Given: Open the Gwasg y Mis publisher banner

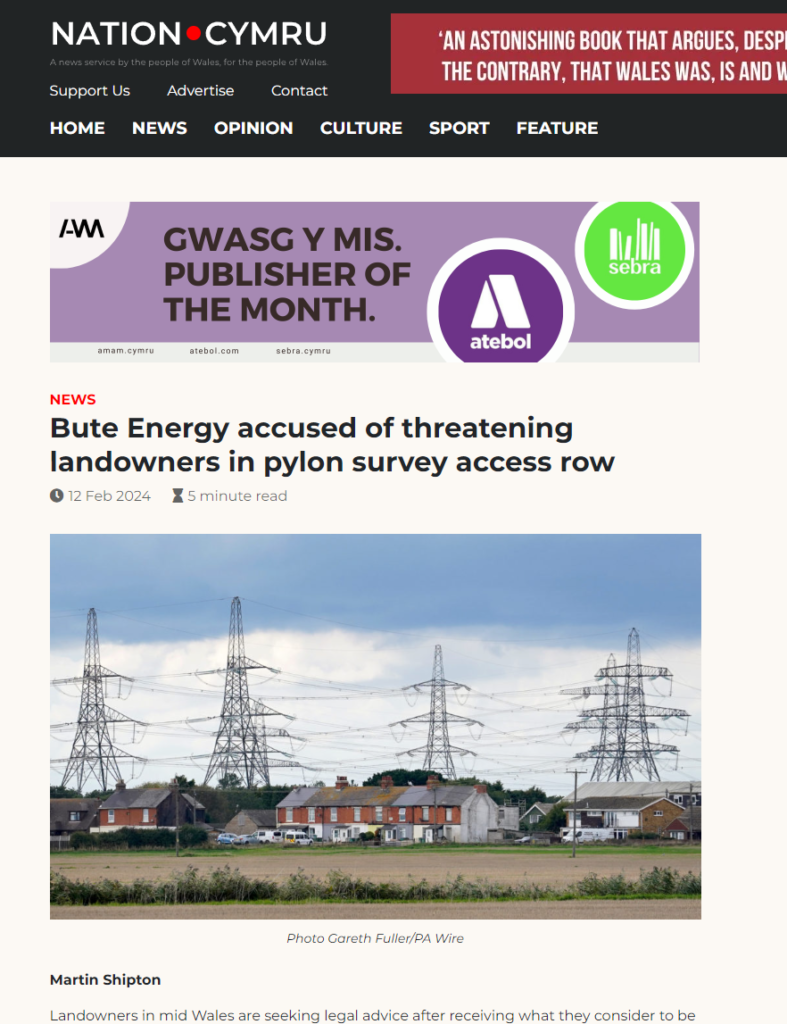Looking at the screenshot, I should pos(374,281).
